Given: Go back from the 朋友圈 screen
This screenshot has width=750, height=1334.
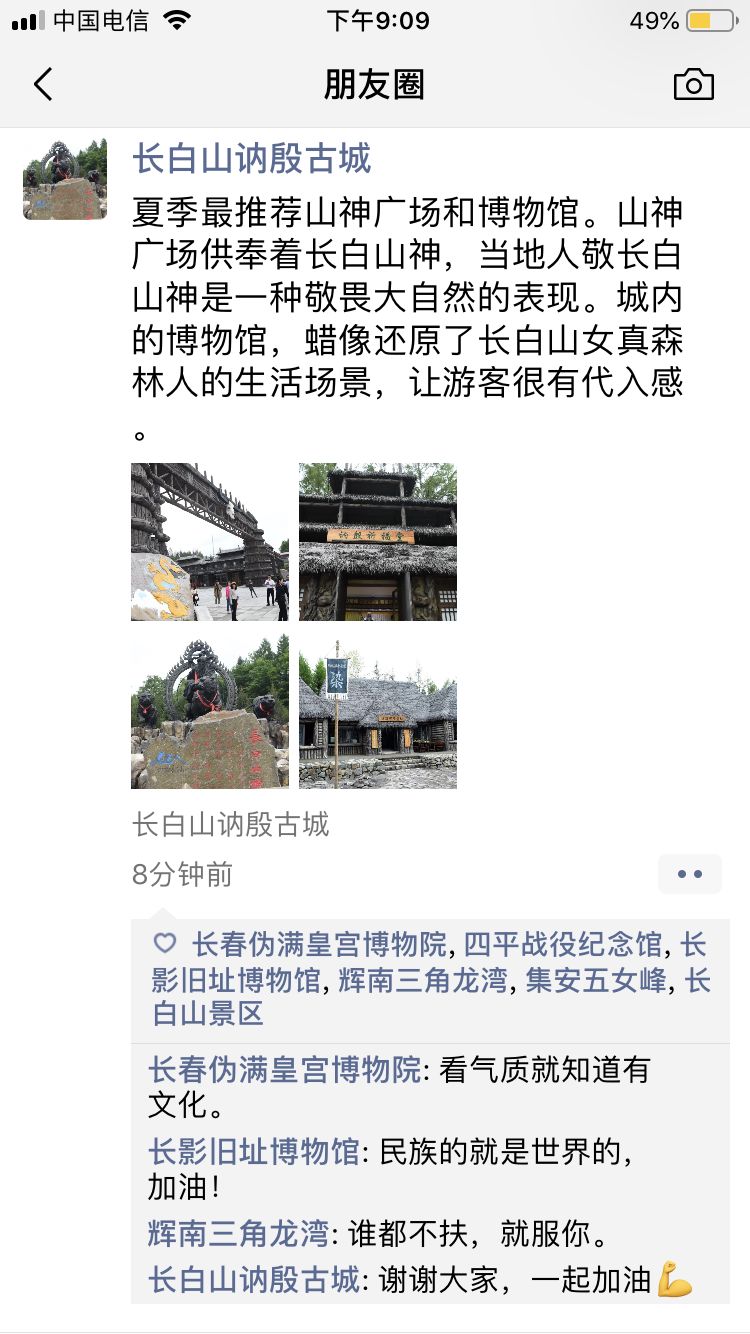Looking at the screenshot, I should [43, 85].
